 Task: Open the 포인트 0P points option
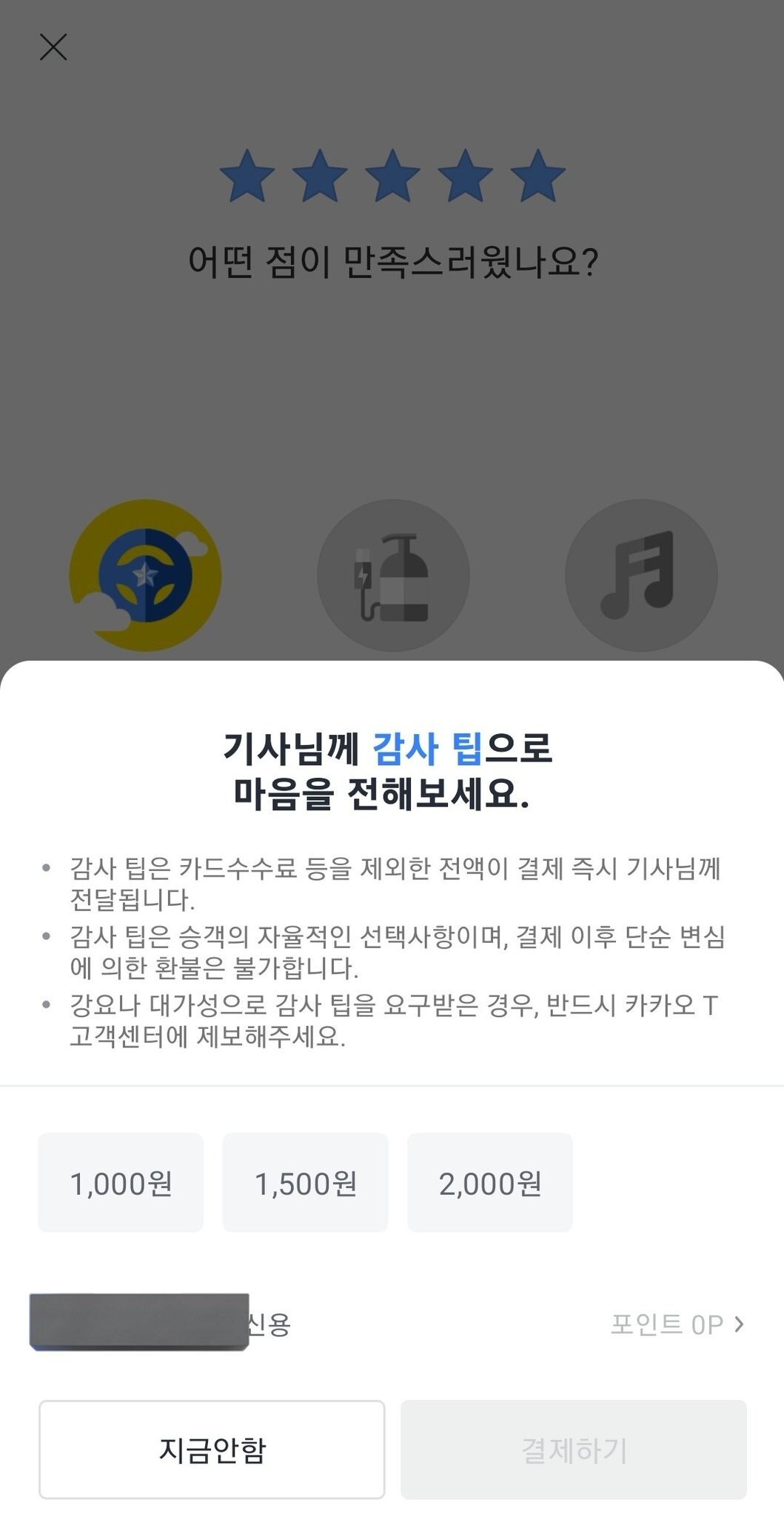[x=676, y=1324]
